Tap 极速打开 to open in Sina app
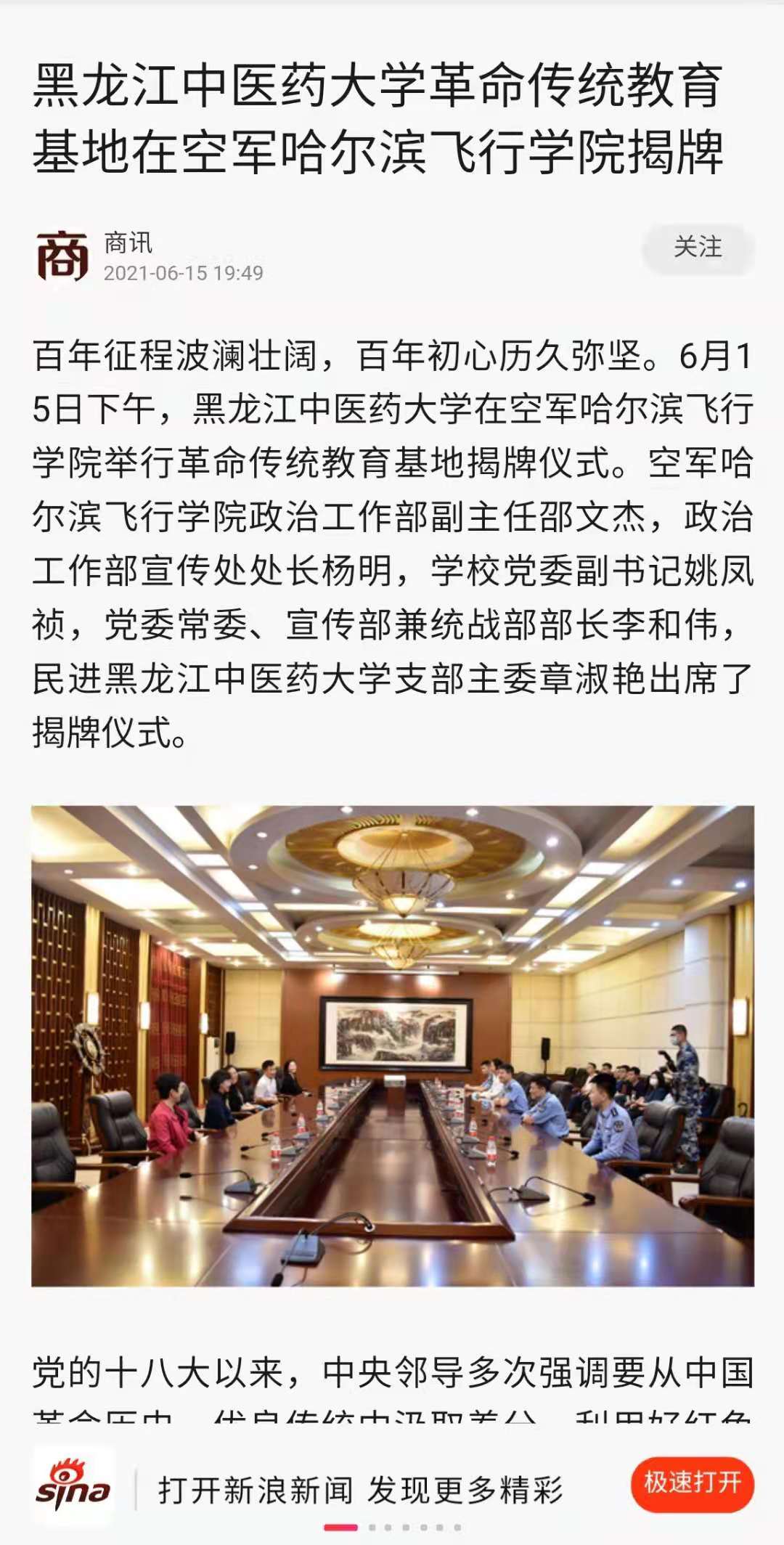 (692, 1483)
